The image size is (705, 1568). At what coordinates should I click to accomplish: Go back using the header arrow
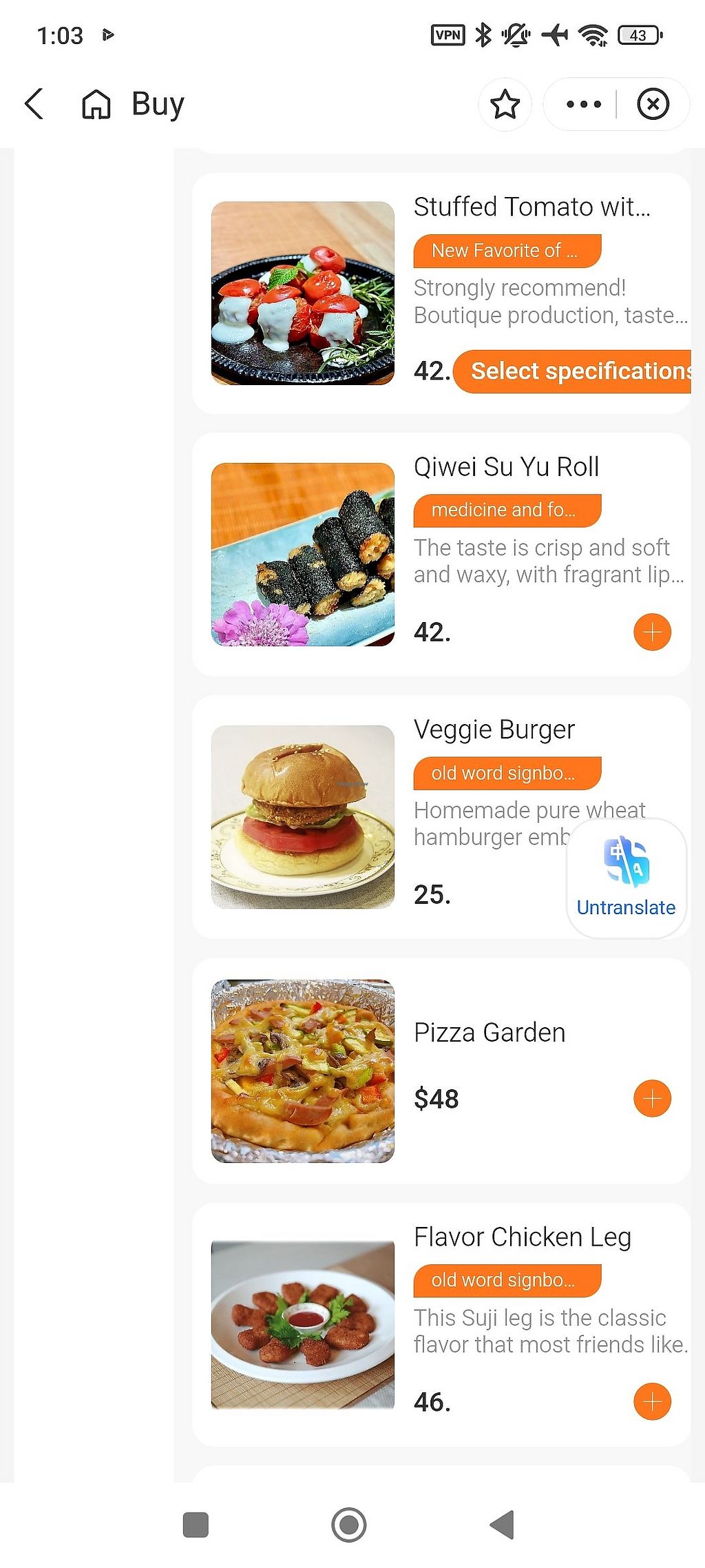(x=34, y=104)
